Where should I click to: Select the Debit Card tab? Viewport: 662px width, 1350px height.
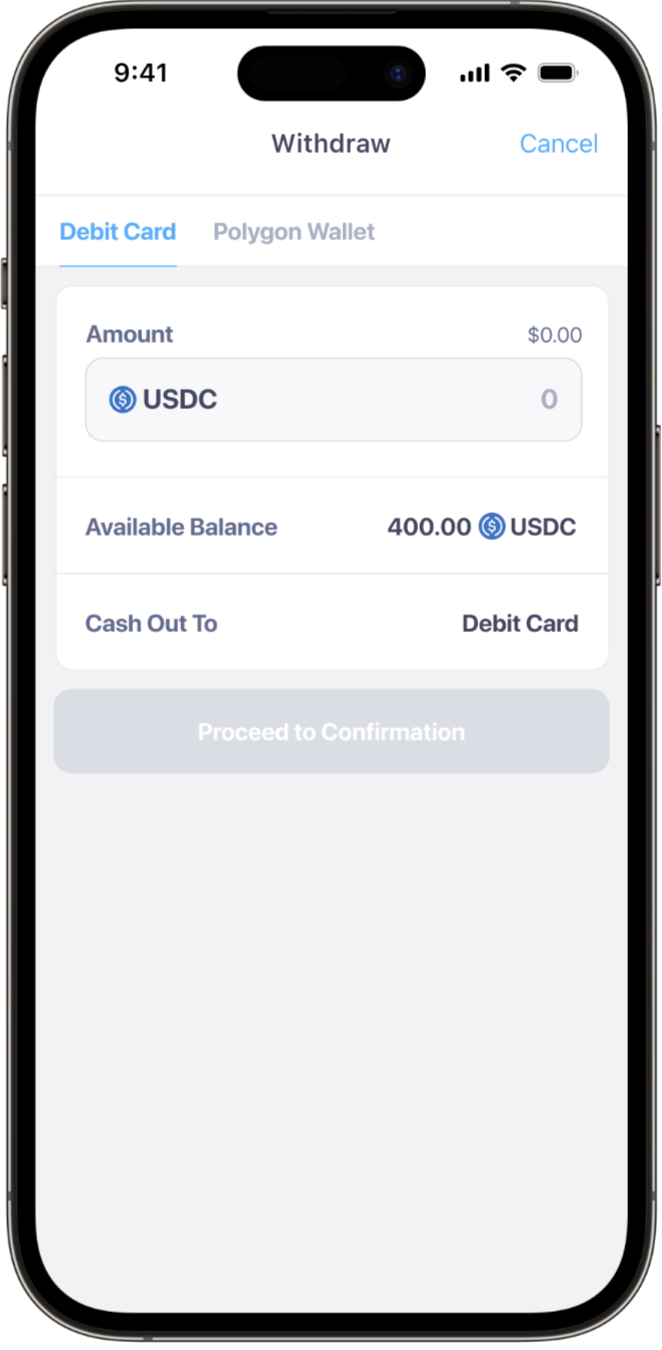[118, 232]
